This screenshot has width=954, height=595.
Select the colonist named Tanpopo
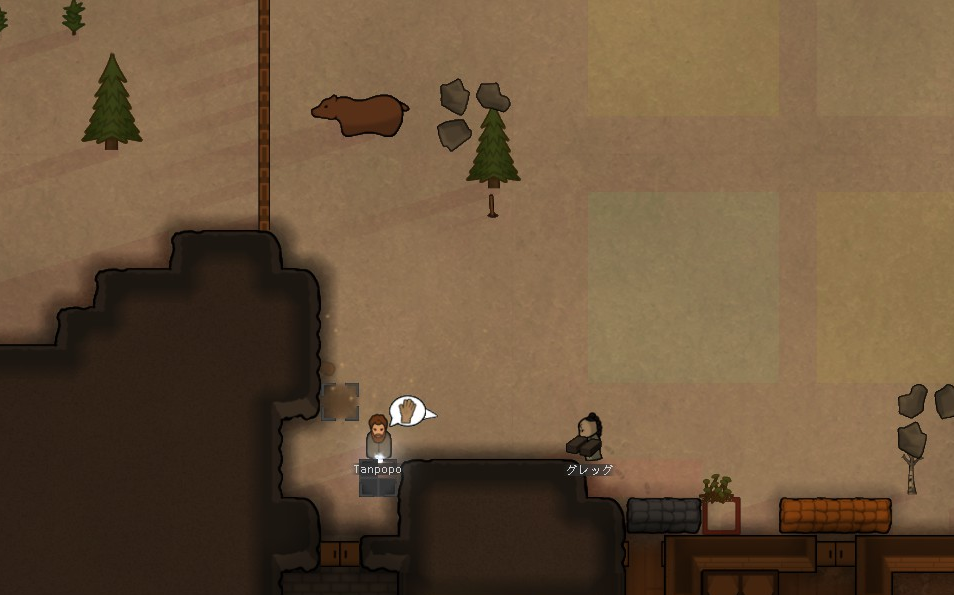pyautogui.click(x=377, y=437)
